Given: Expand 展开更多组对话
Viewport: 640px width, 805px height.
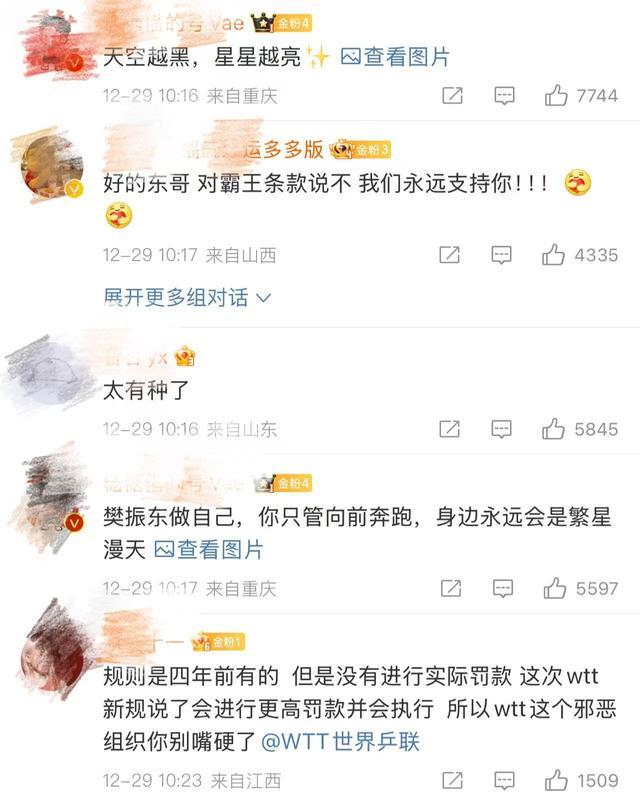Looking at the screenshot, I should (188, 298).
